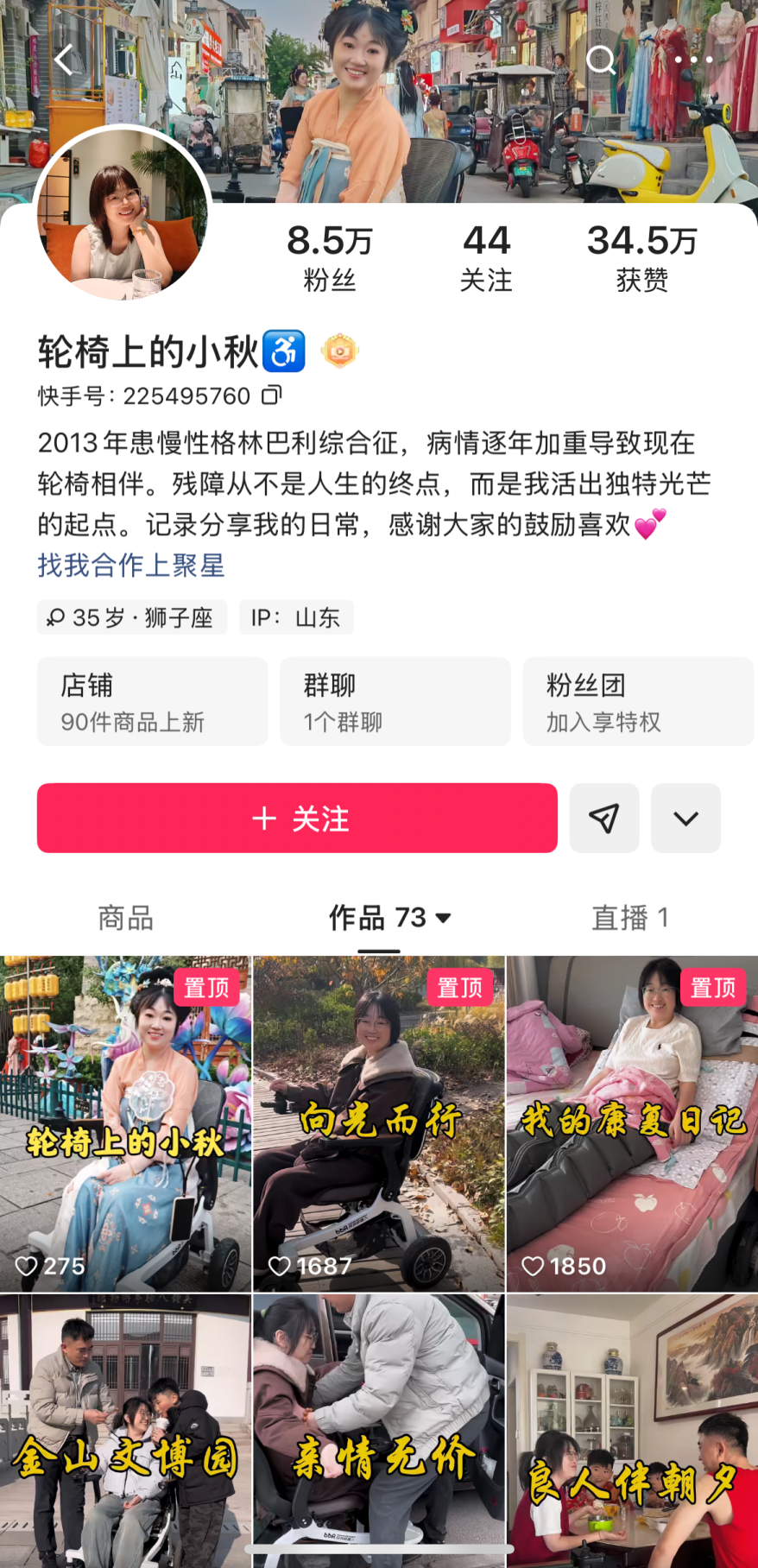Go back using the top-left arrow
Viewport: 758px width, 1568px height.
pyautogui.click(x=66, y=60)
